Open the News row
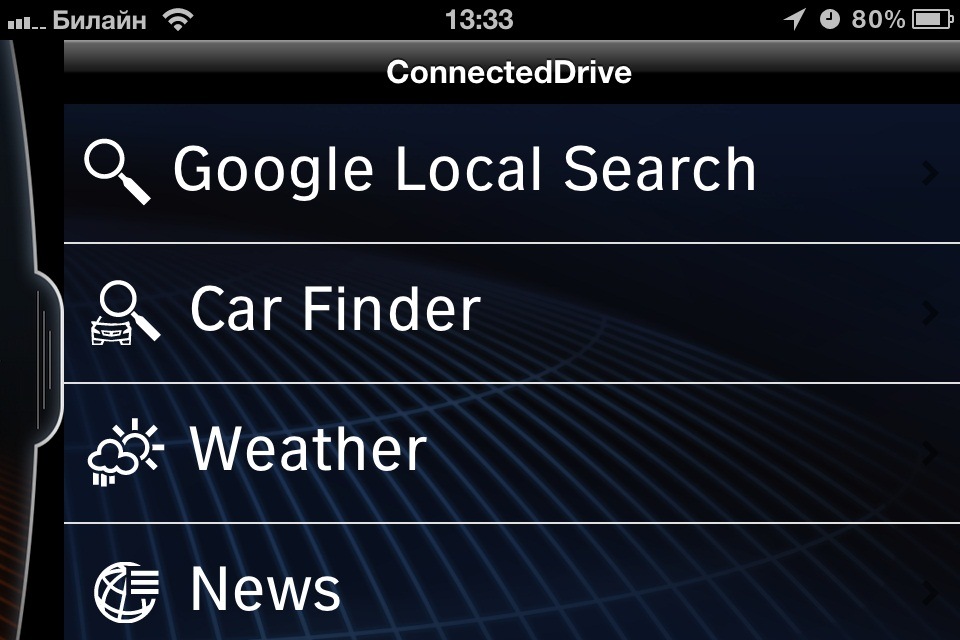The image size is (960, 640). pos(265,588)
